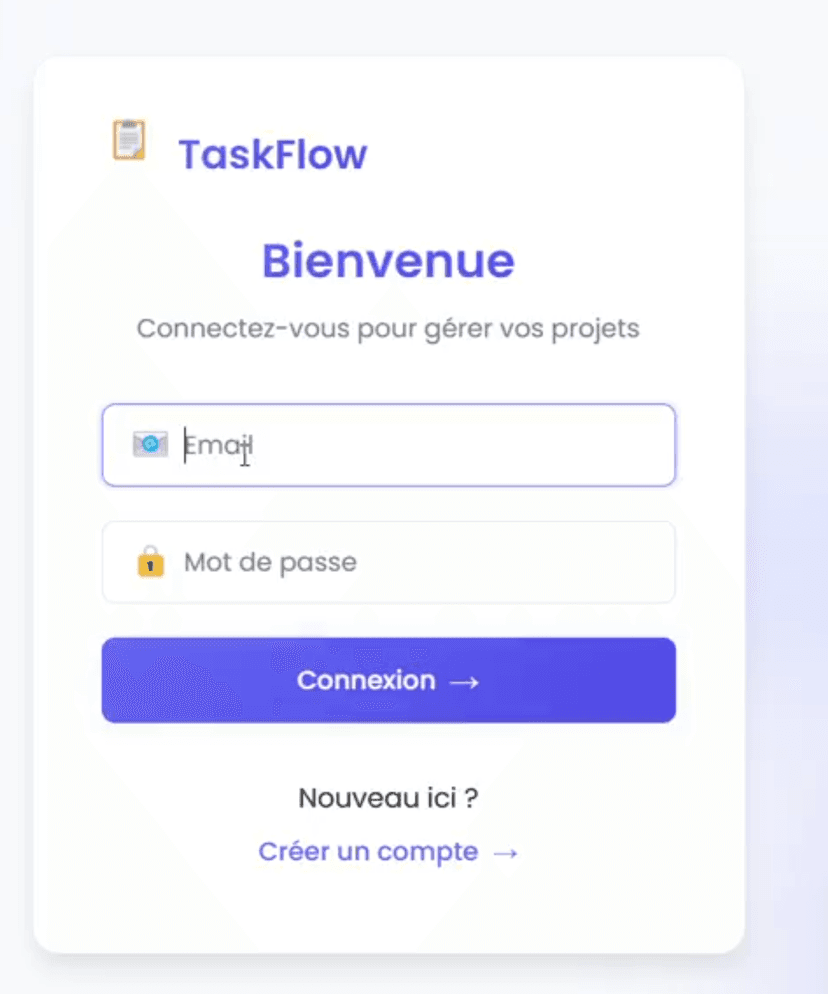Click the text Nouveau ici ?
828x994 pixels.
[388, 797]
